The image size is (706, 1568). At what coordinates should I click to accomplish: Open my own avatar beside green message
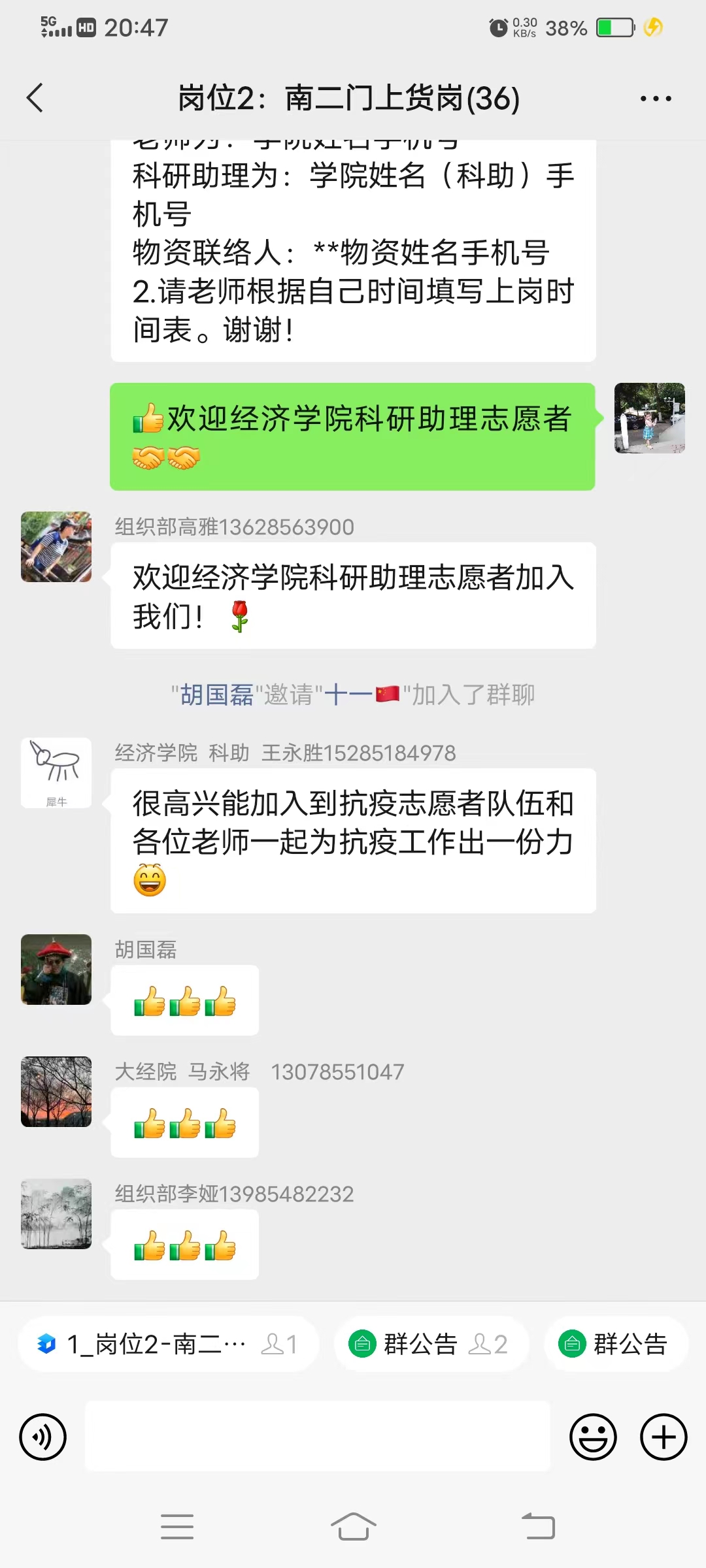pos(649,418)
